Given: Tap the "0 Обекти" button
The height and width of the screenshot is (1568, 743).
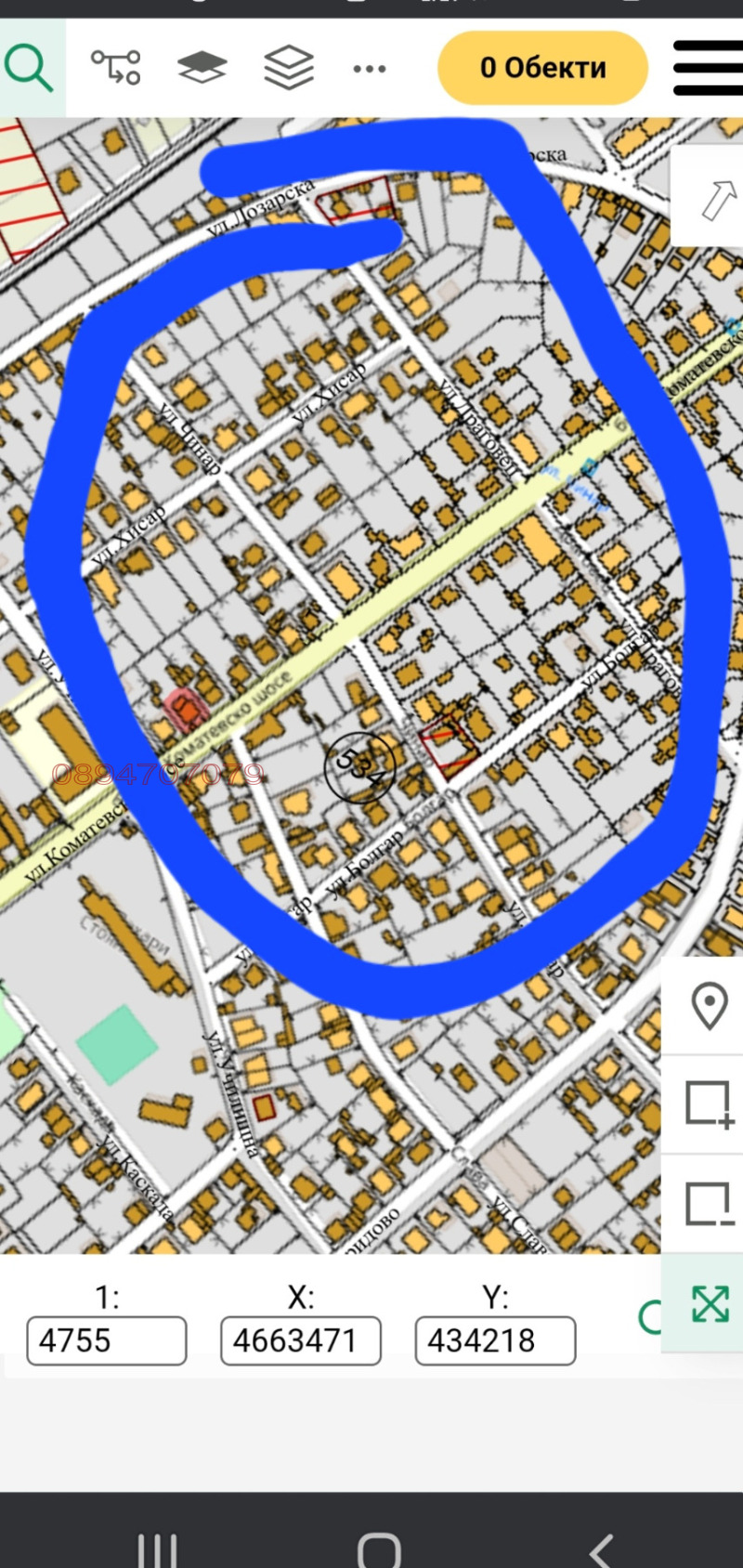Looking at the screenshot, I should click(x=542, y=68).
